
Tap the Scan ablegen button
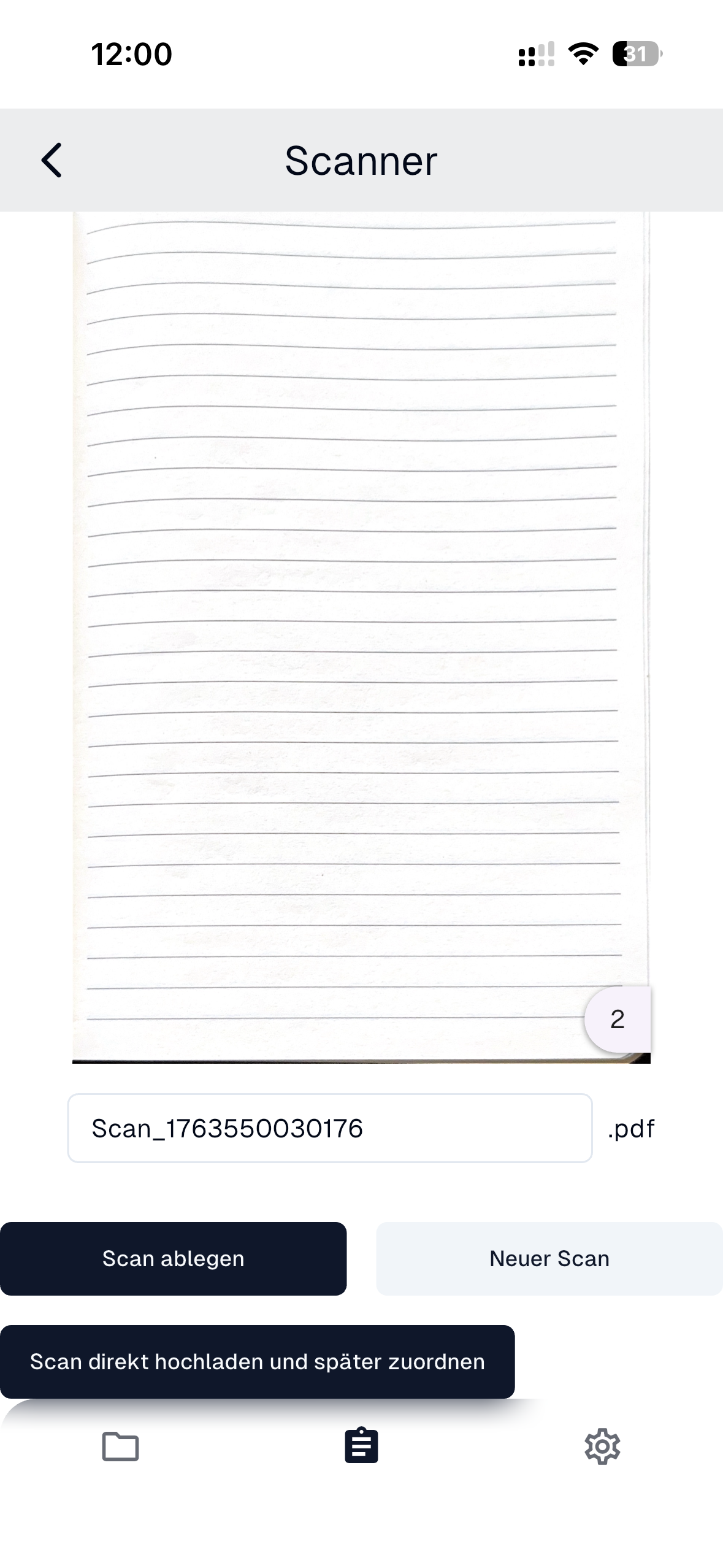point(173,1258)
